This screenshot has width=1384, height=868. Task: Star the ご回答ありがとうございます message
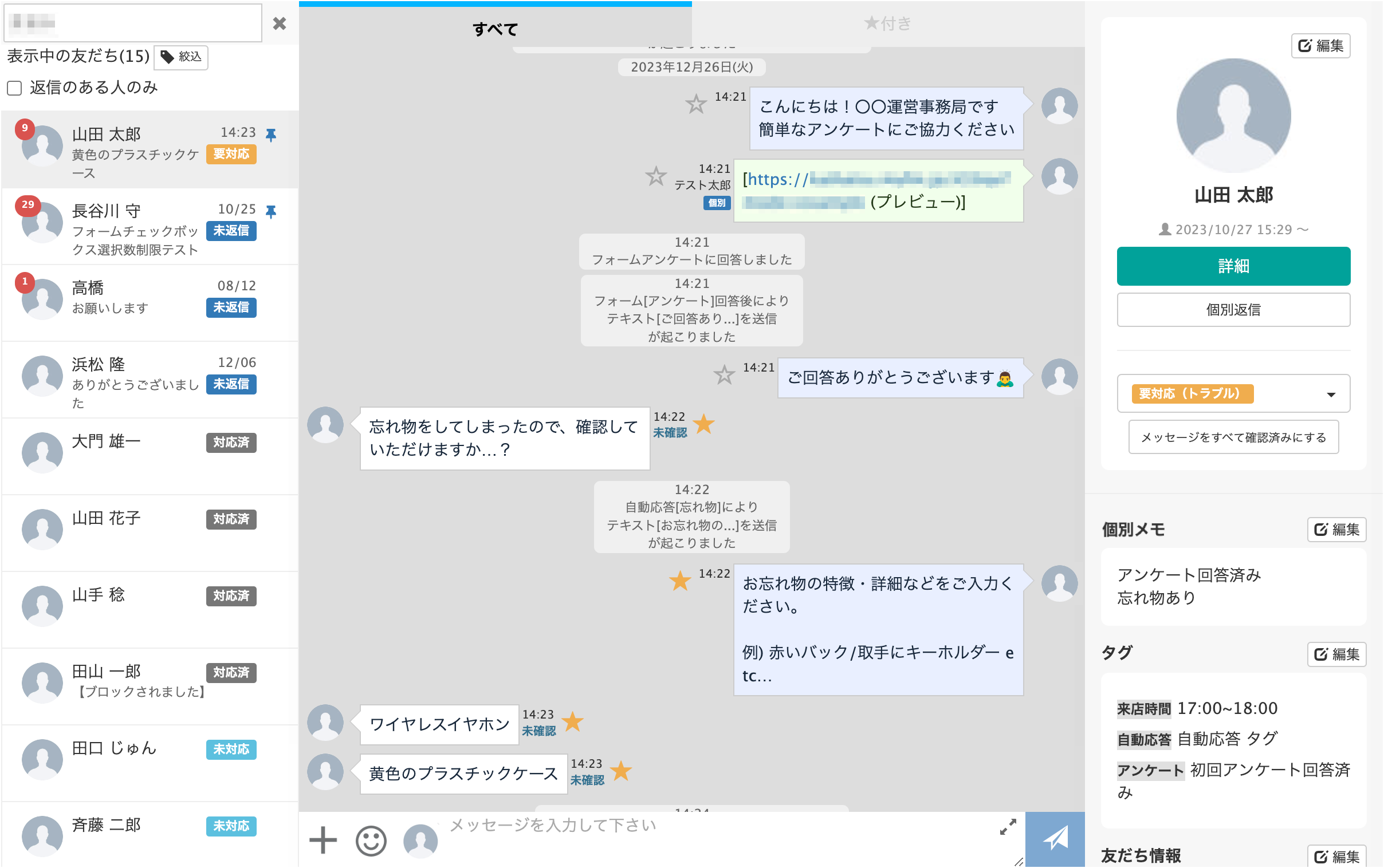click(724, 375)
